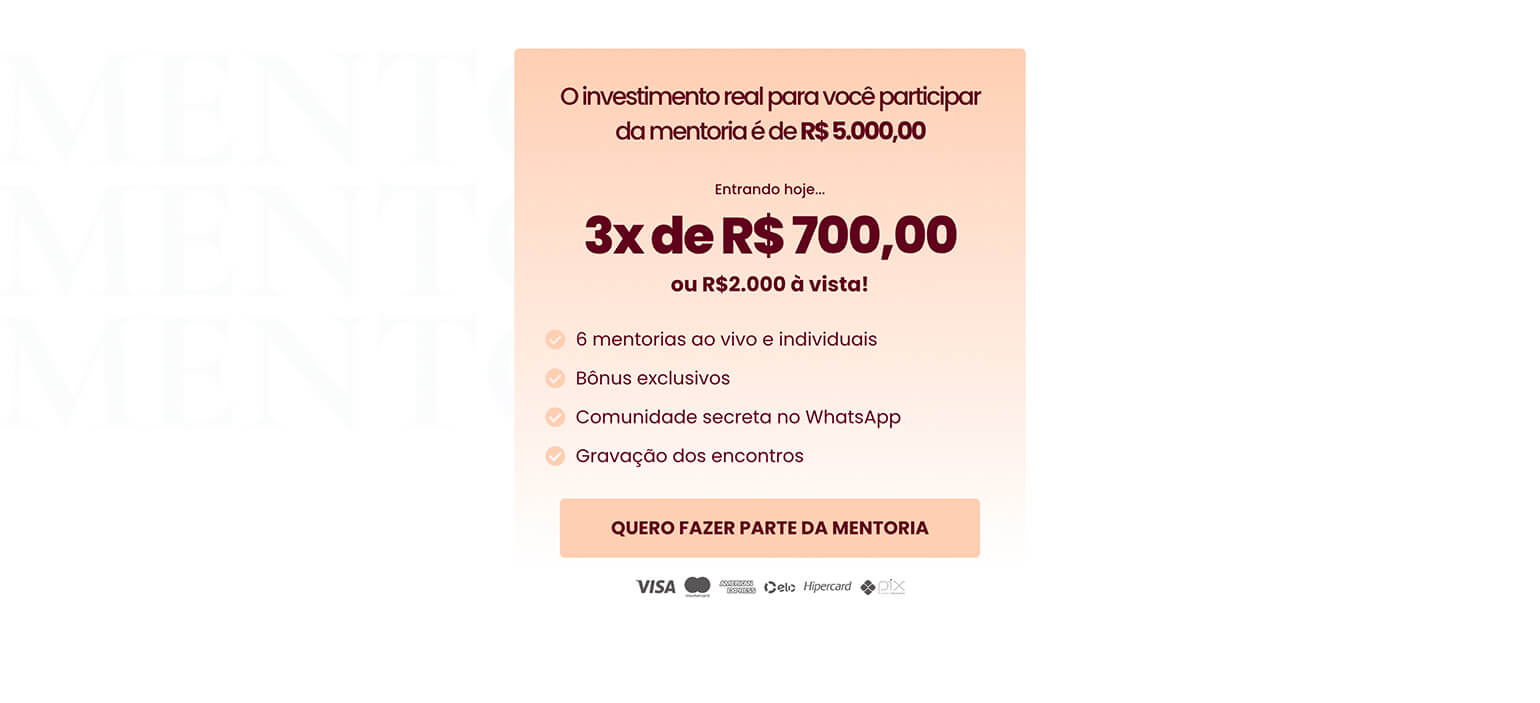Tap the 'Quero fazer parte da mentoria' button

pos(769,528)
